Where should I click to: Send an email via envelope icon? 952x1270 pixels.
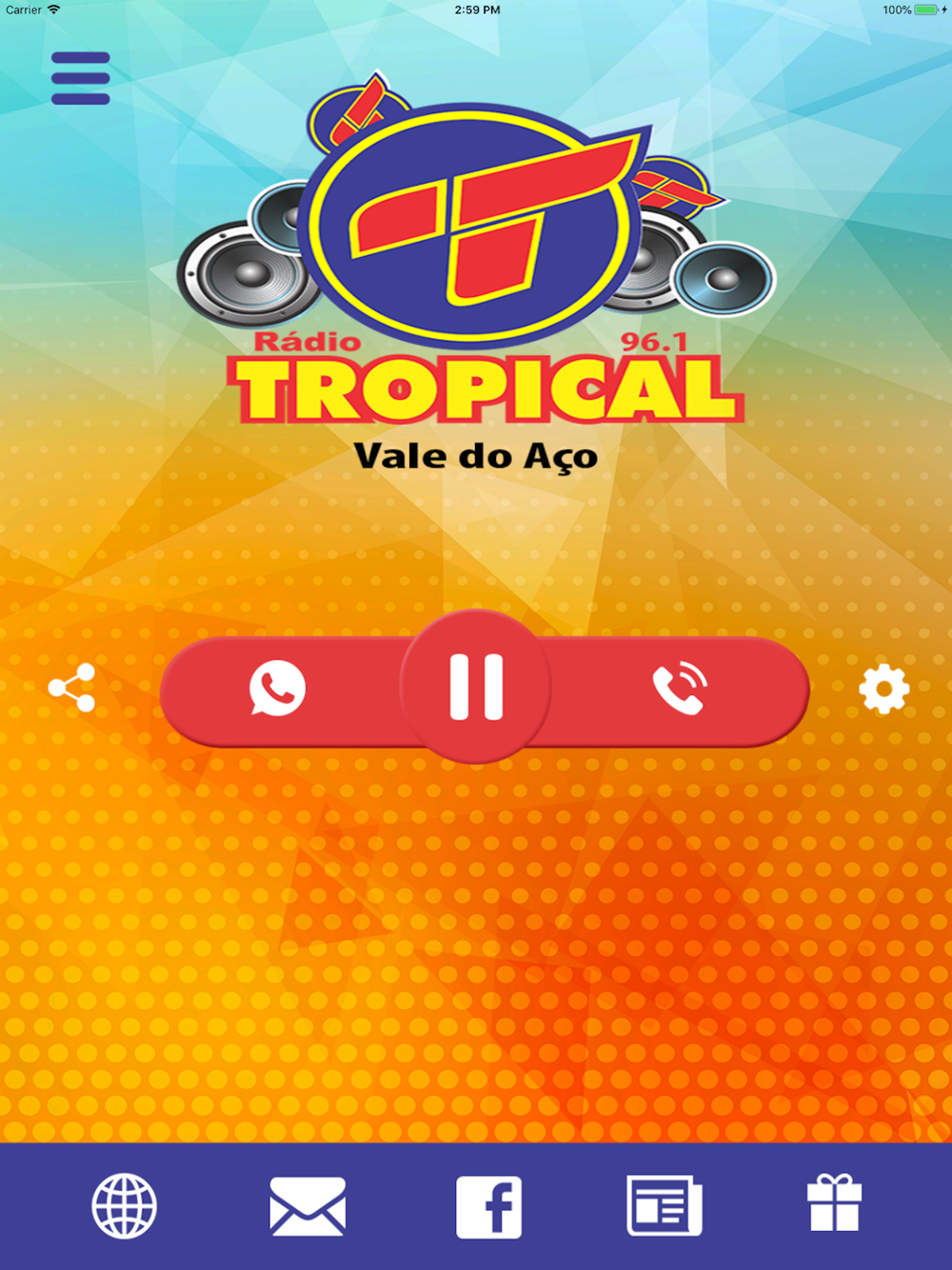307,1206
